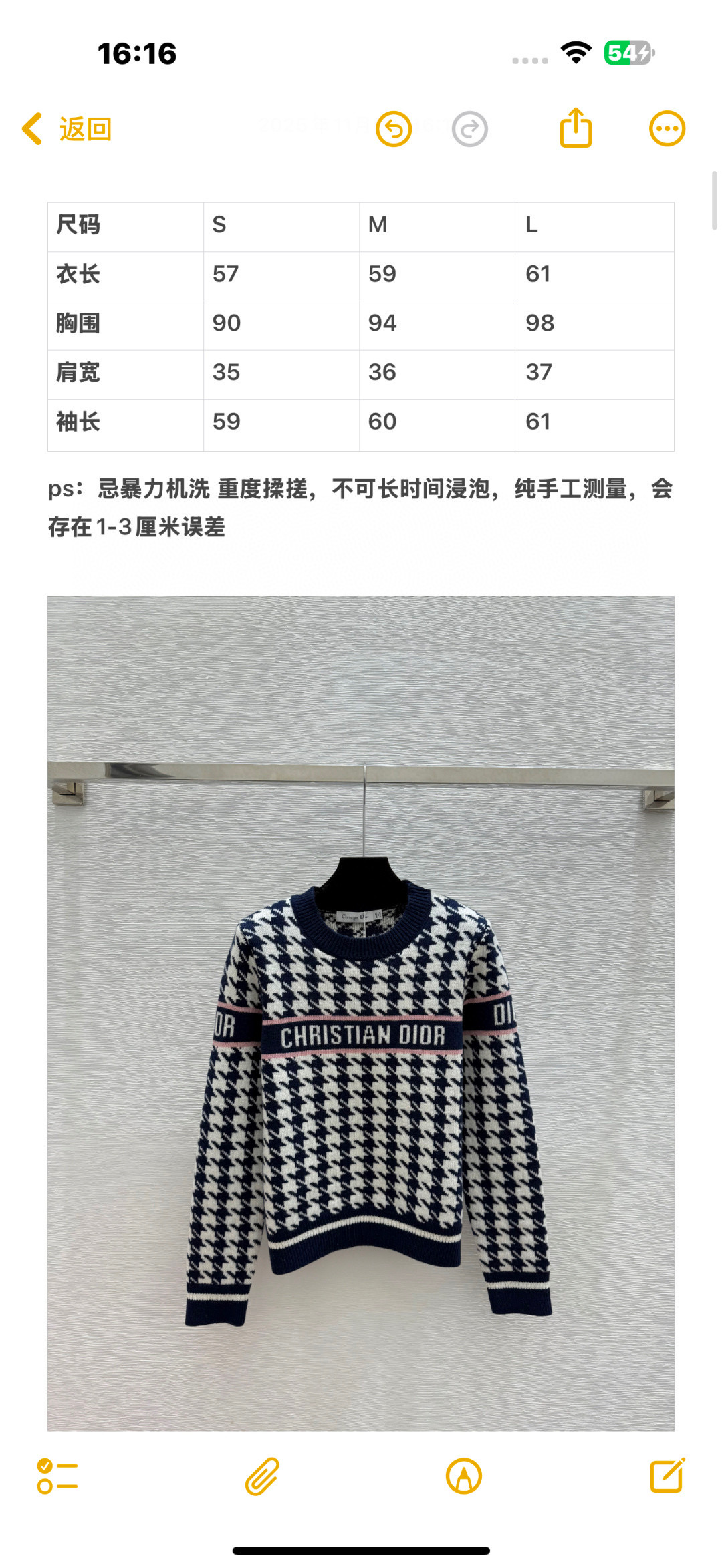Attach a file with the paperclip
Viewport: 722px width, 1568px height.
click(261, 1476)
